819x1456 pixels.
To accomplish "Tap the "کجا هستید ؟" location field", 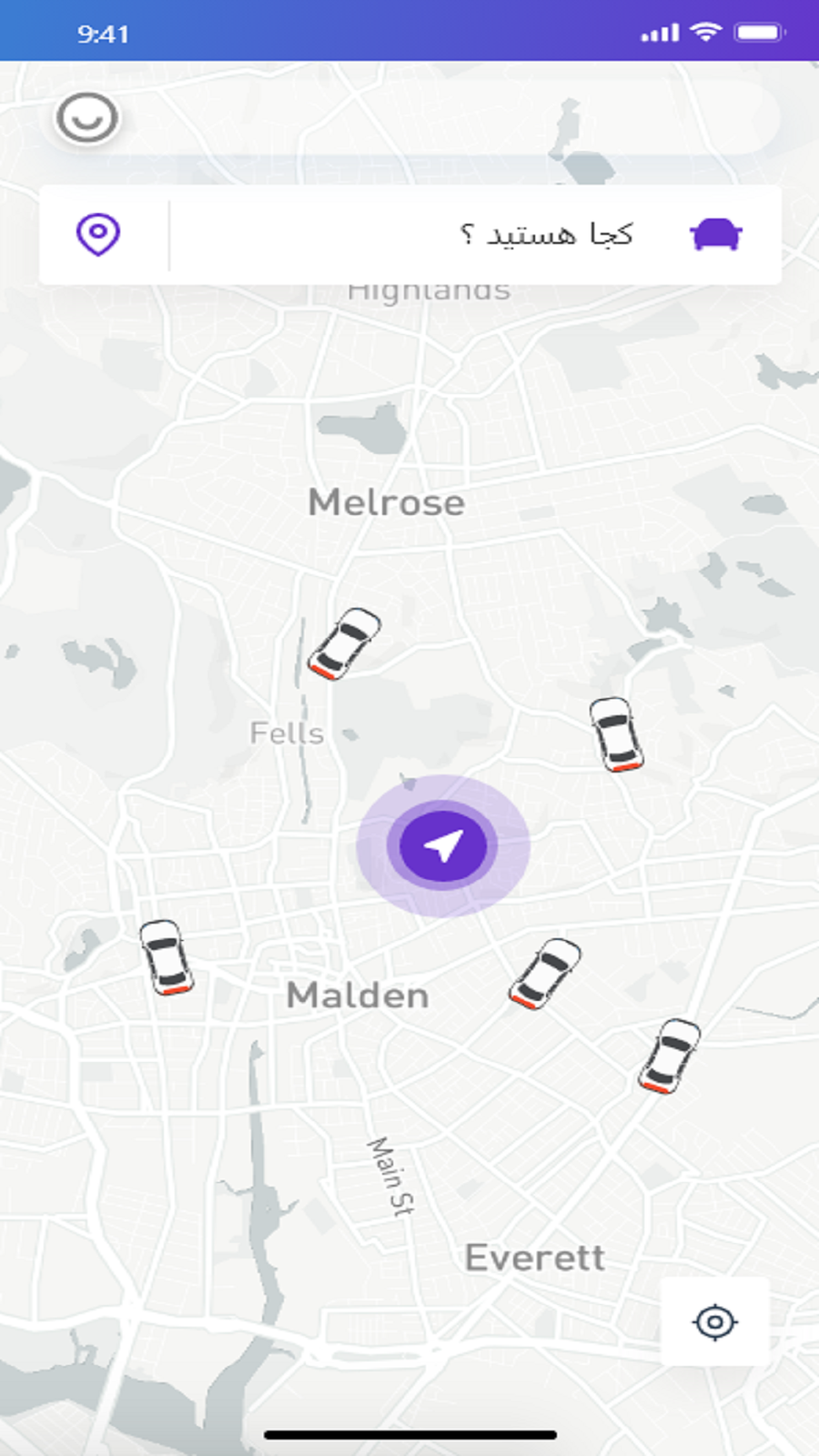I will click(x=546, y=235).
